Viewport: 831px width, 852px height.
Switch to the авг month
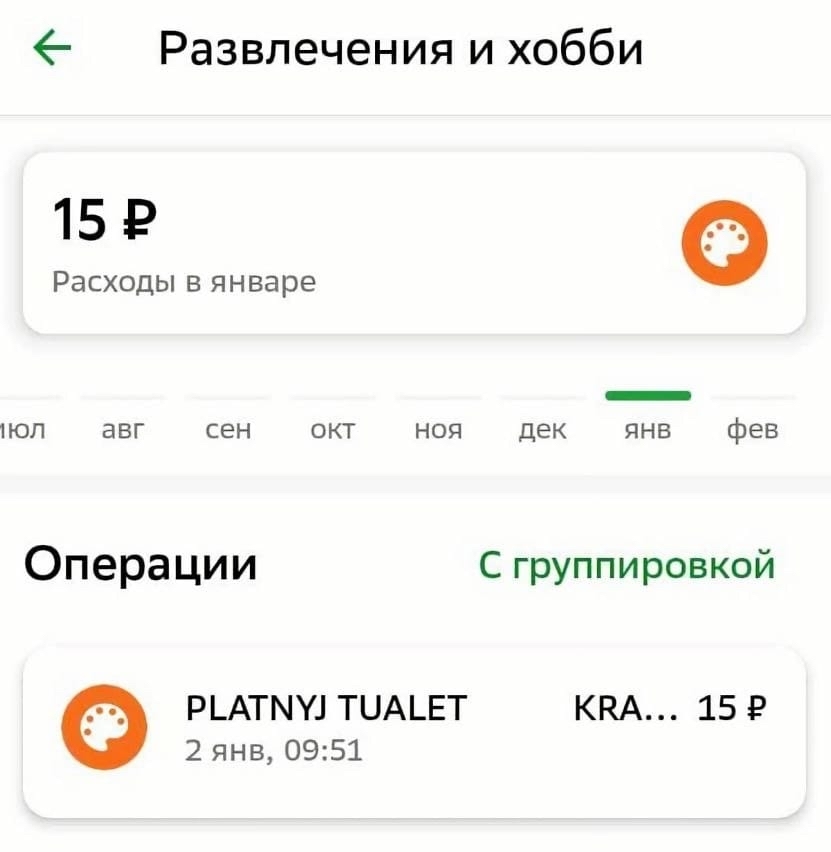point(124,430)
